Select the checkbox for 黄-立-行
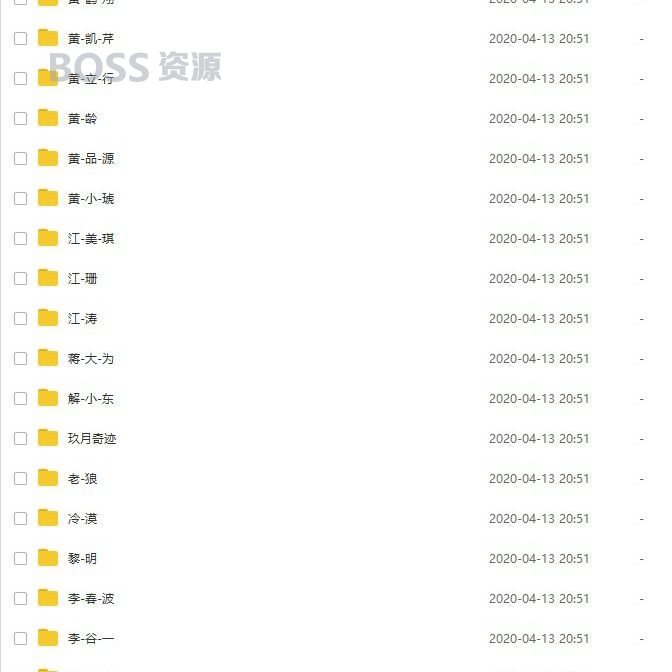 pos(20,79)
